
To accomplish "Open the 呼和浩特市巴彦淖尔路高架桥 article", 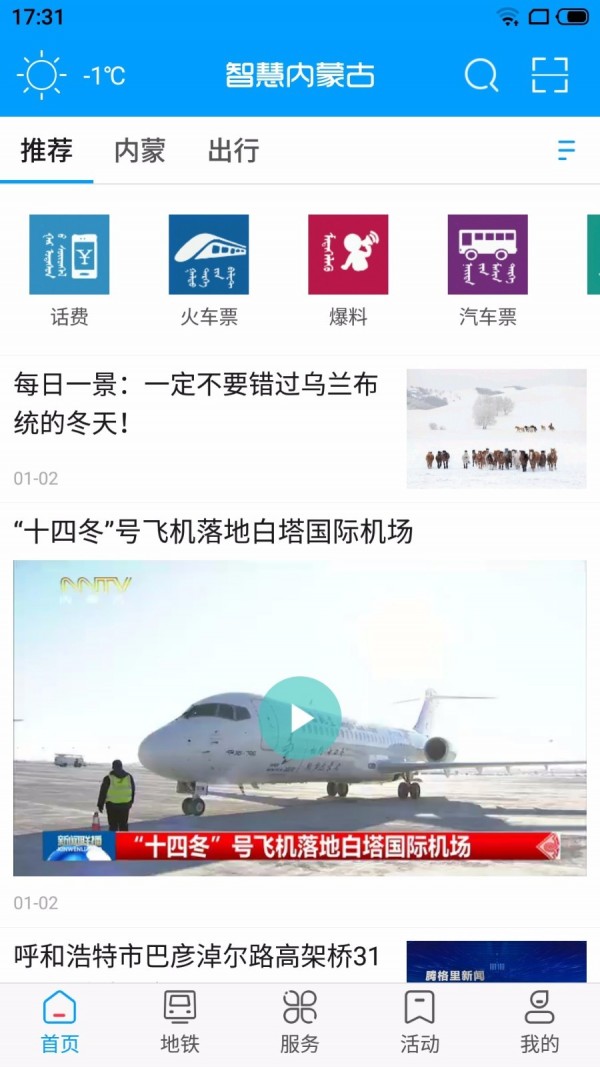I will tap(200, 957).
